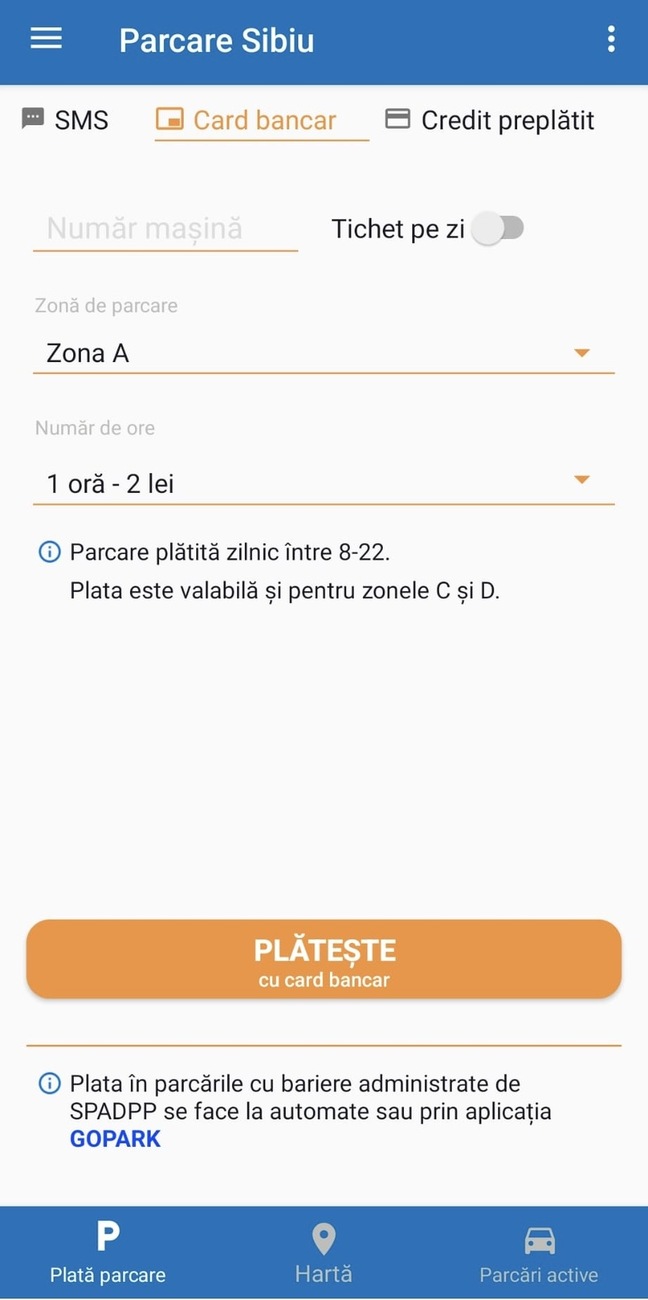
Task: Expand the Zonă de parcare dropdown
Action: [x=323, y=353]
